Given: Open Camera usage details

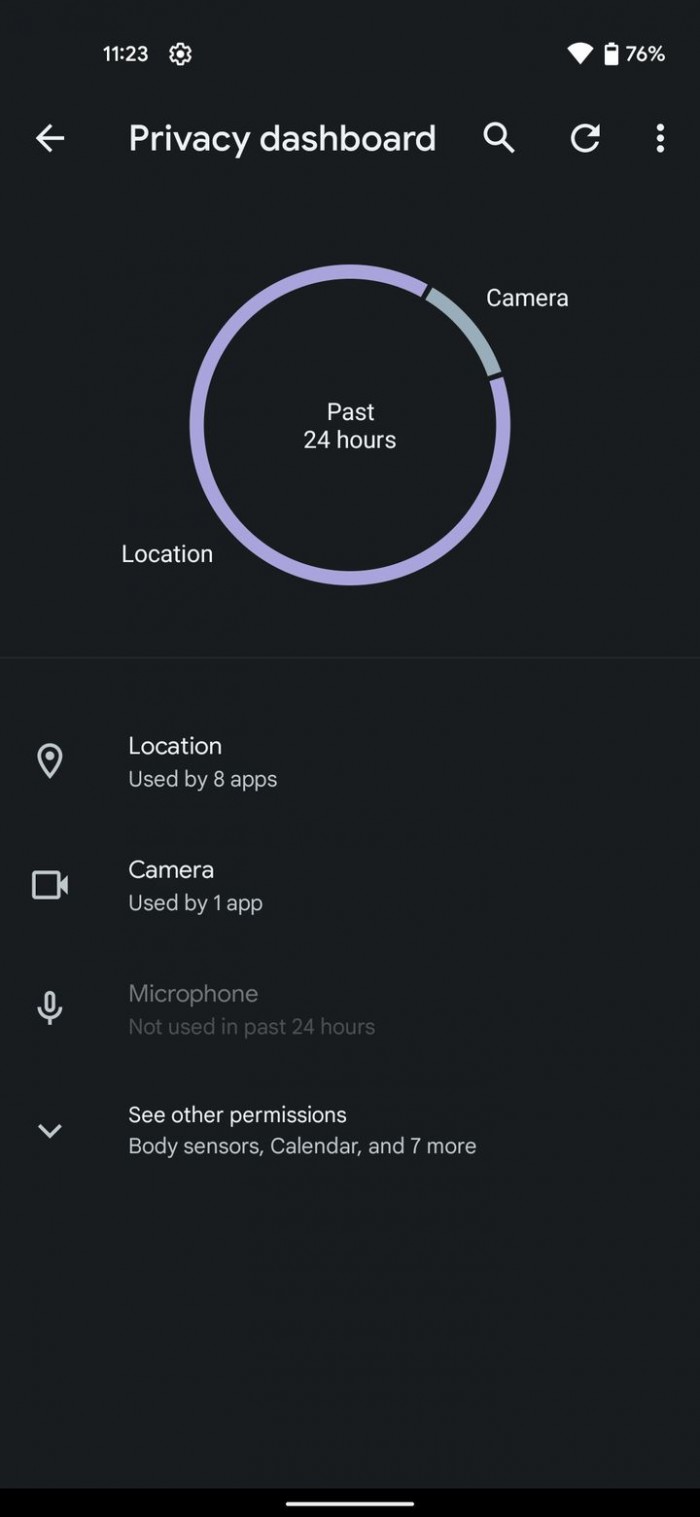Looking at the screenshot, I should tap(350, 886).
